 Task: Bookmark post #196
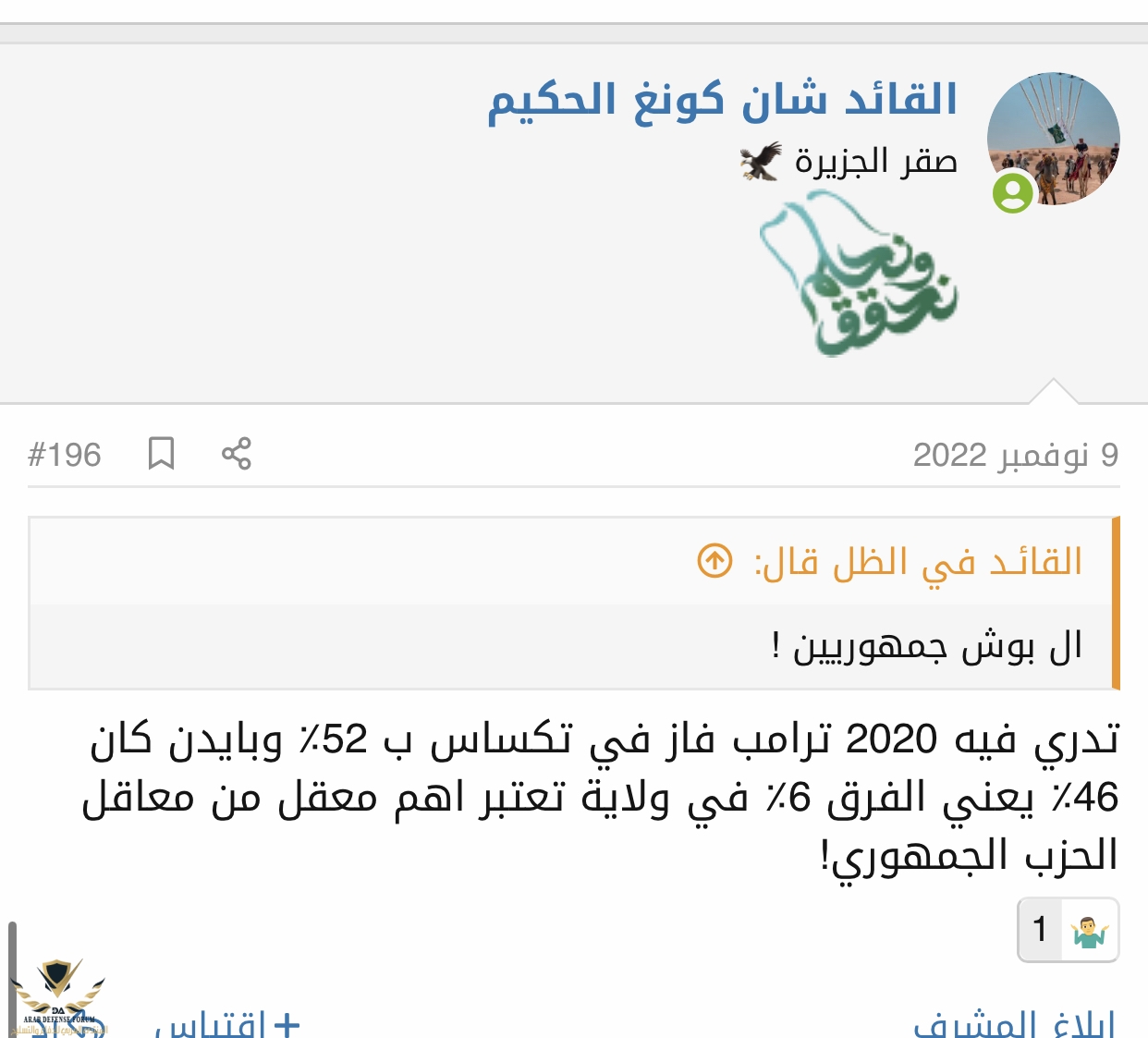click(162, 454)
